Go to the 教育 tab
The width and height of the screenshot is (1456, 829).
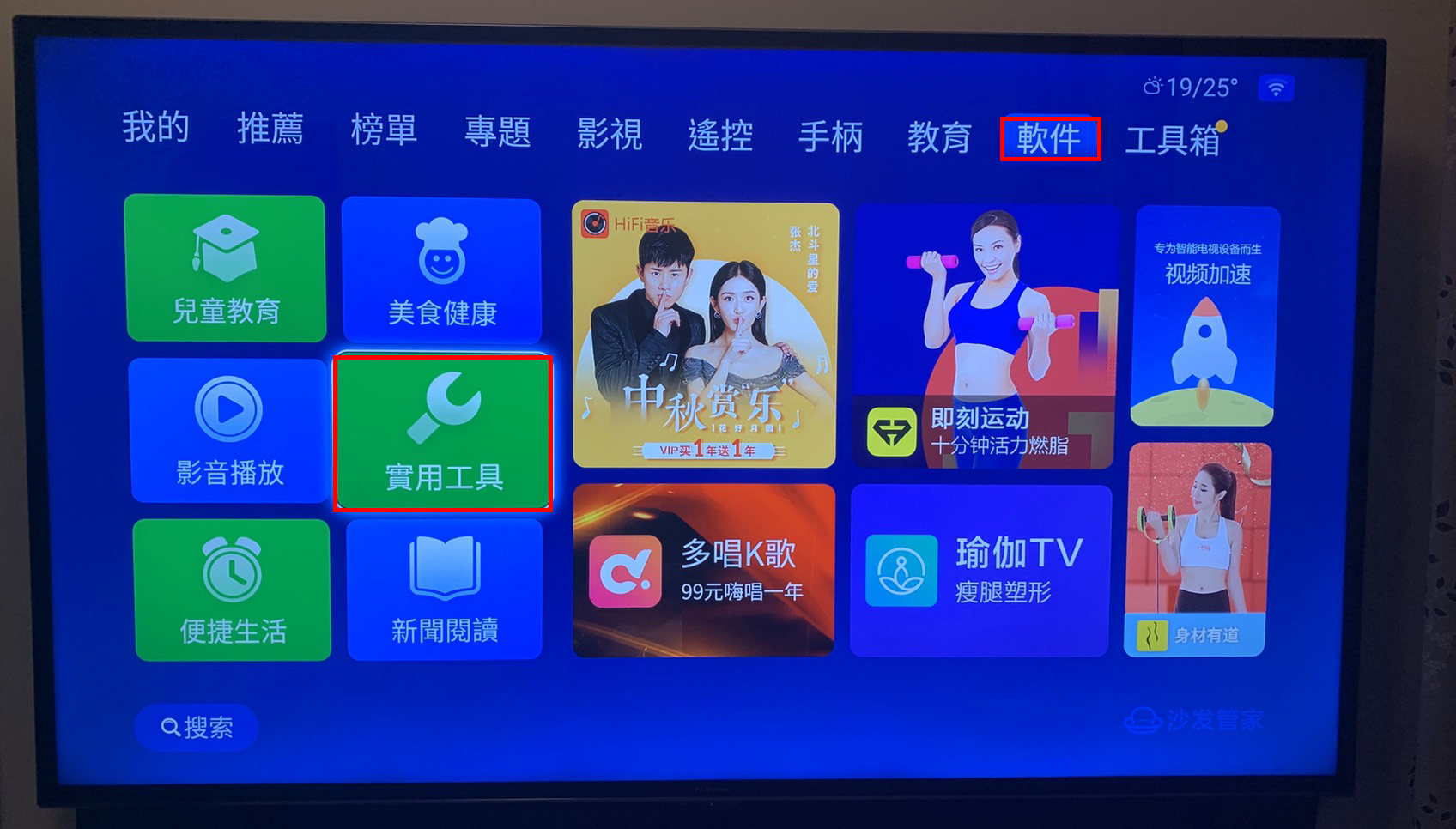tap(939, 137)
